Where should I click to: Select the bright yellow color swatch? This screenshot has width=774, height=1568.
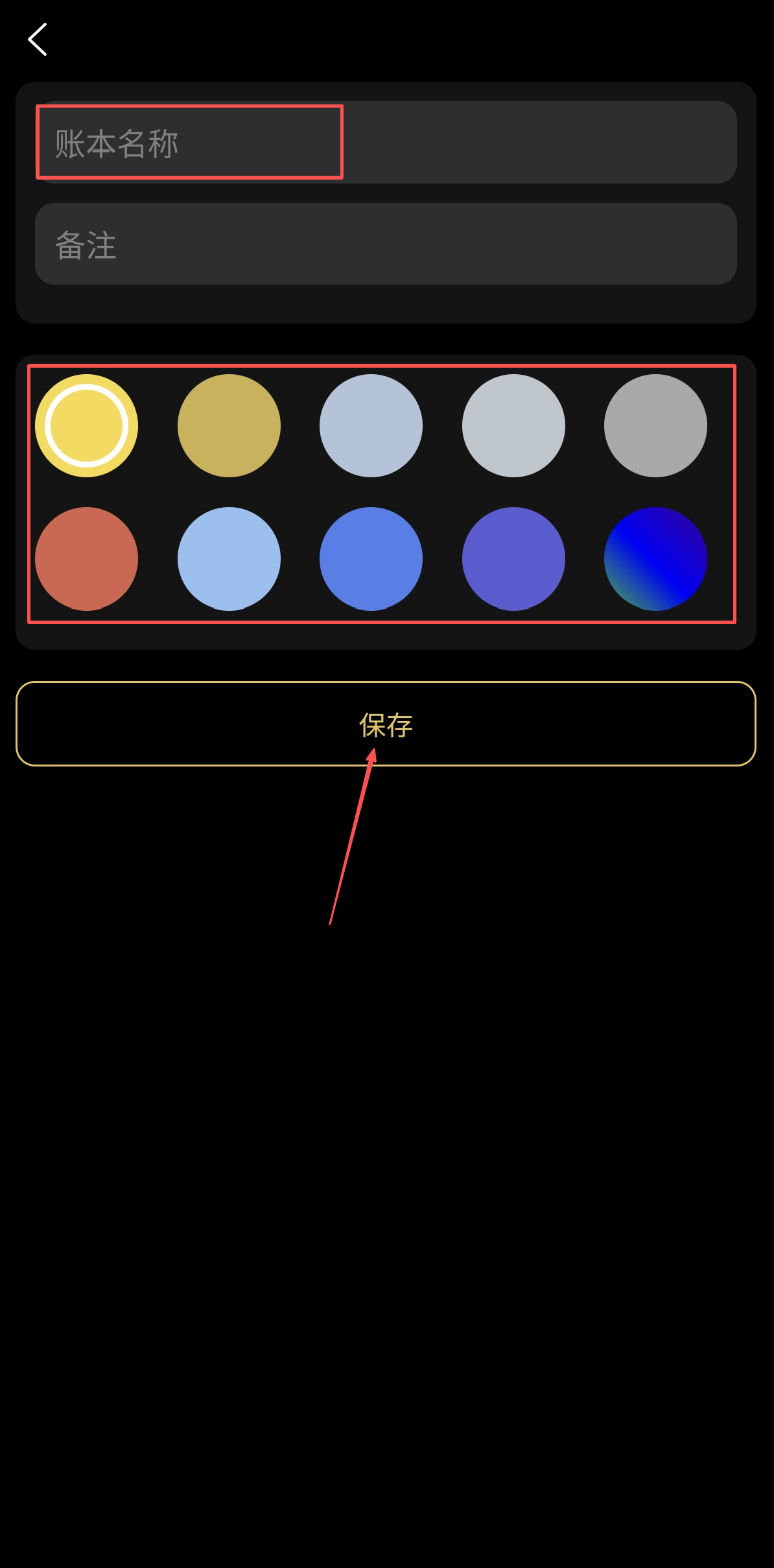(86, 425)
